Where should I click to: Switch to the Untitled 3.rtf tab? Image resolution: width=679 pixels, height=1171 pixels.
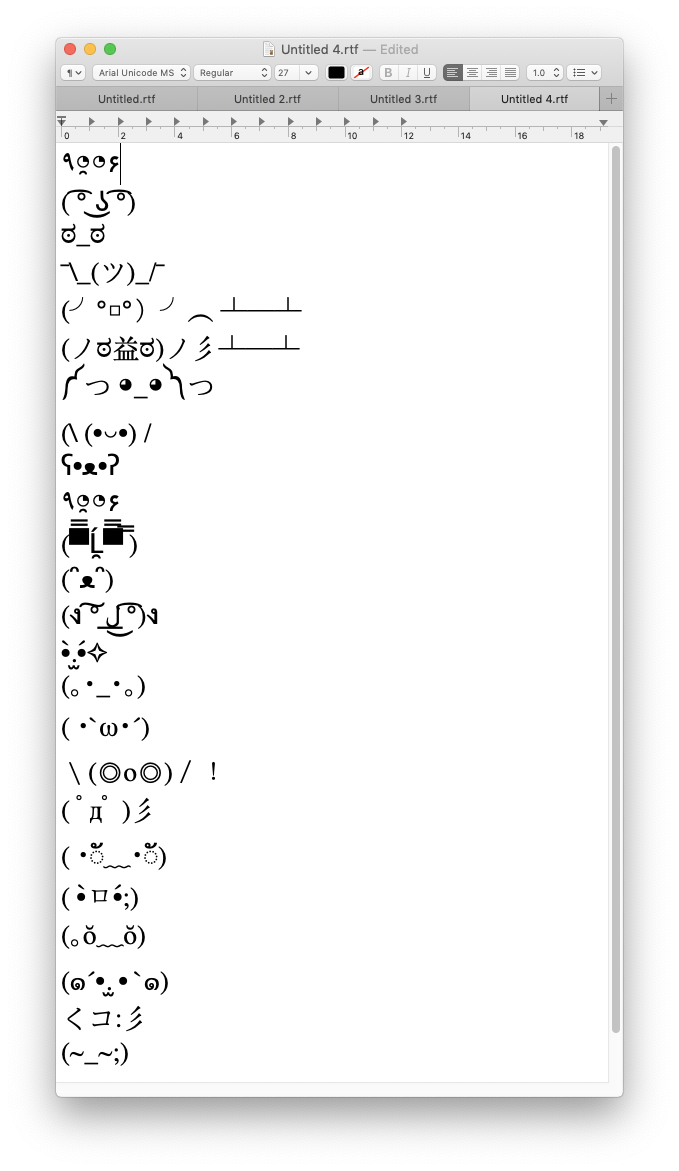(x=403, y=99)
